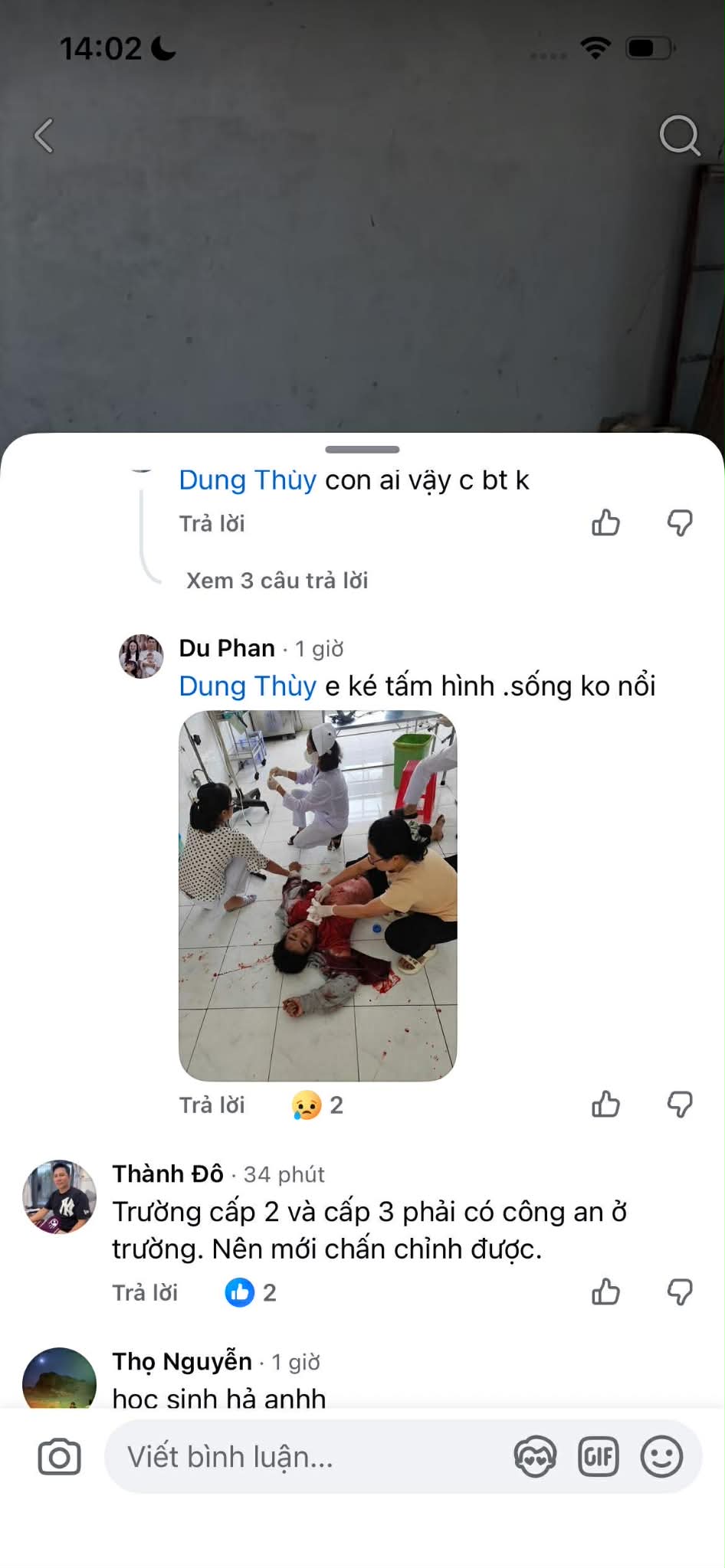Screen dimensions: 725x1568
Task: Dislike Du Phan's comment
Action: coord(680,1105)
